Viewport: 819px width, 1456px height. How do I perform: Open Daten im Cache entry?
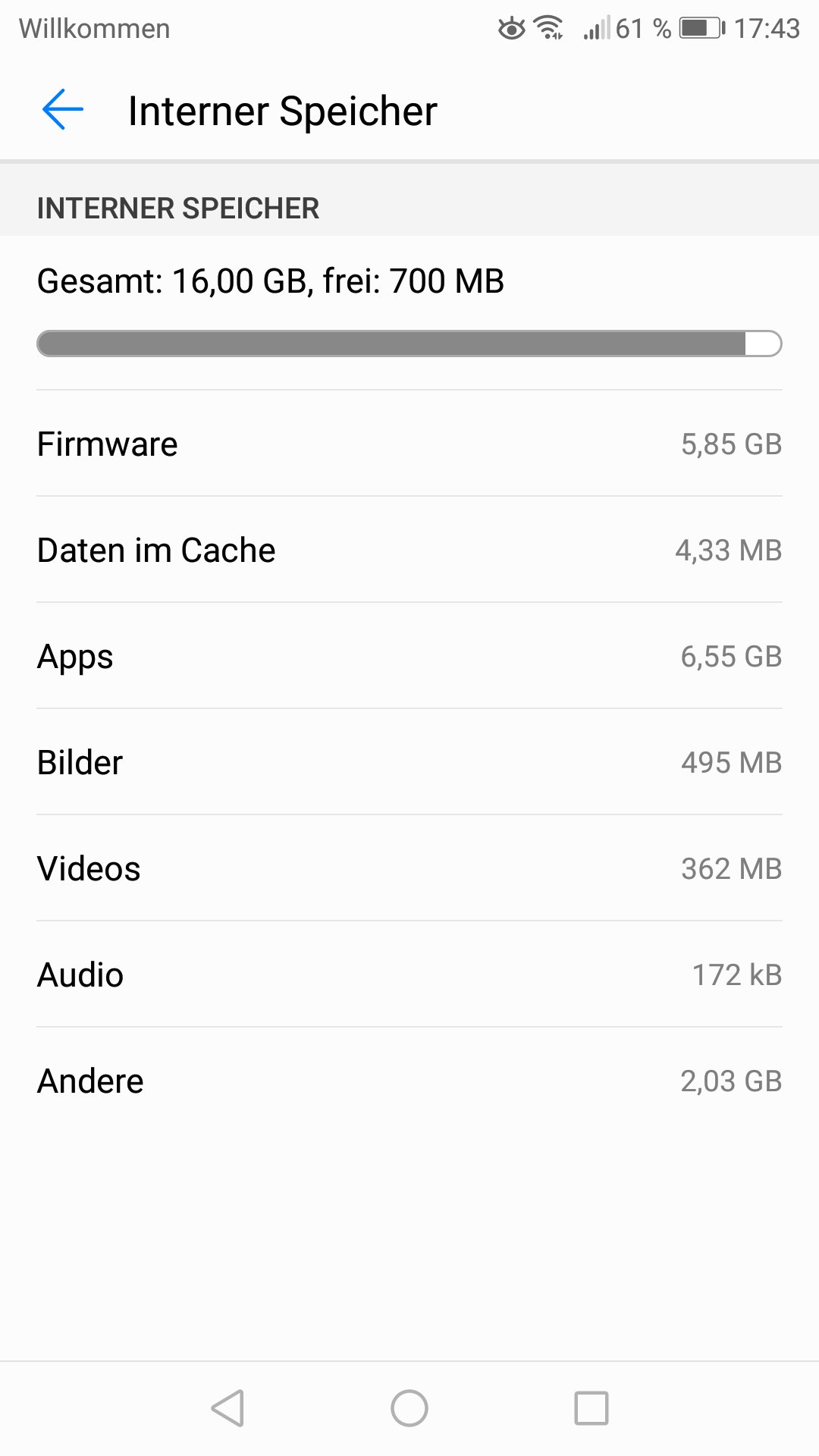click(x=409, y=550)
